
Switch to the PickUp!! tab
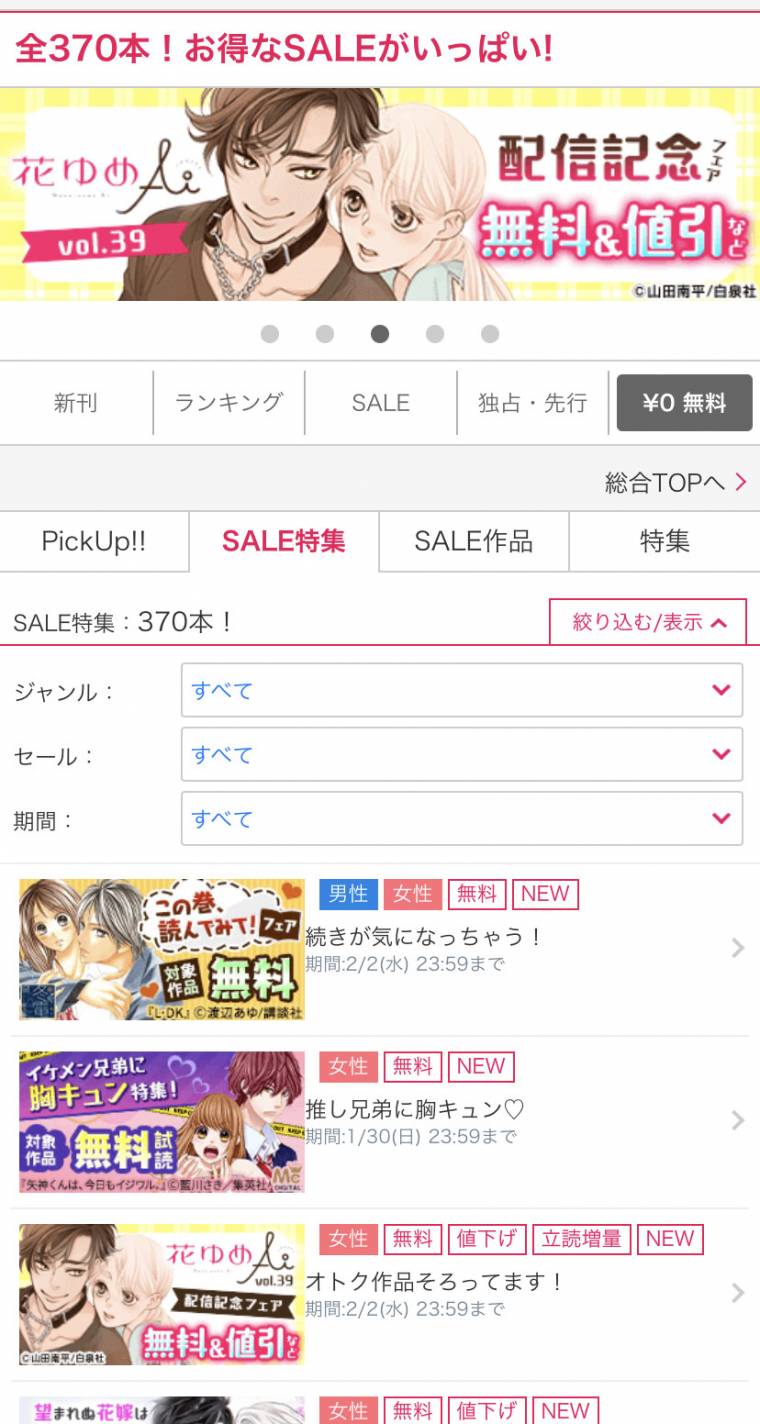[94, 542]
